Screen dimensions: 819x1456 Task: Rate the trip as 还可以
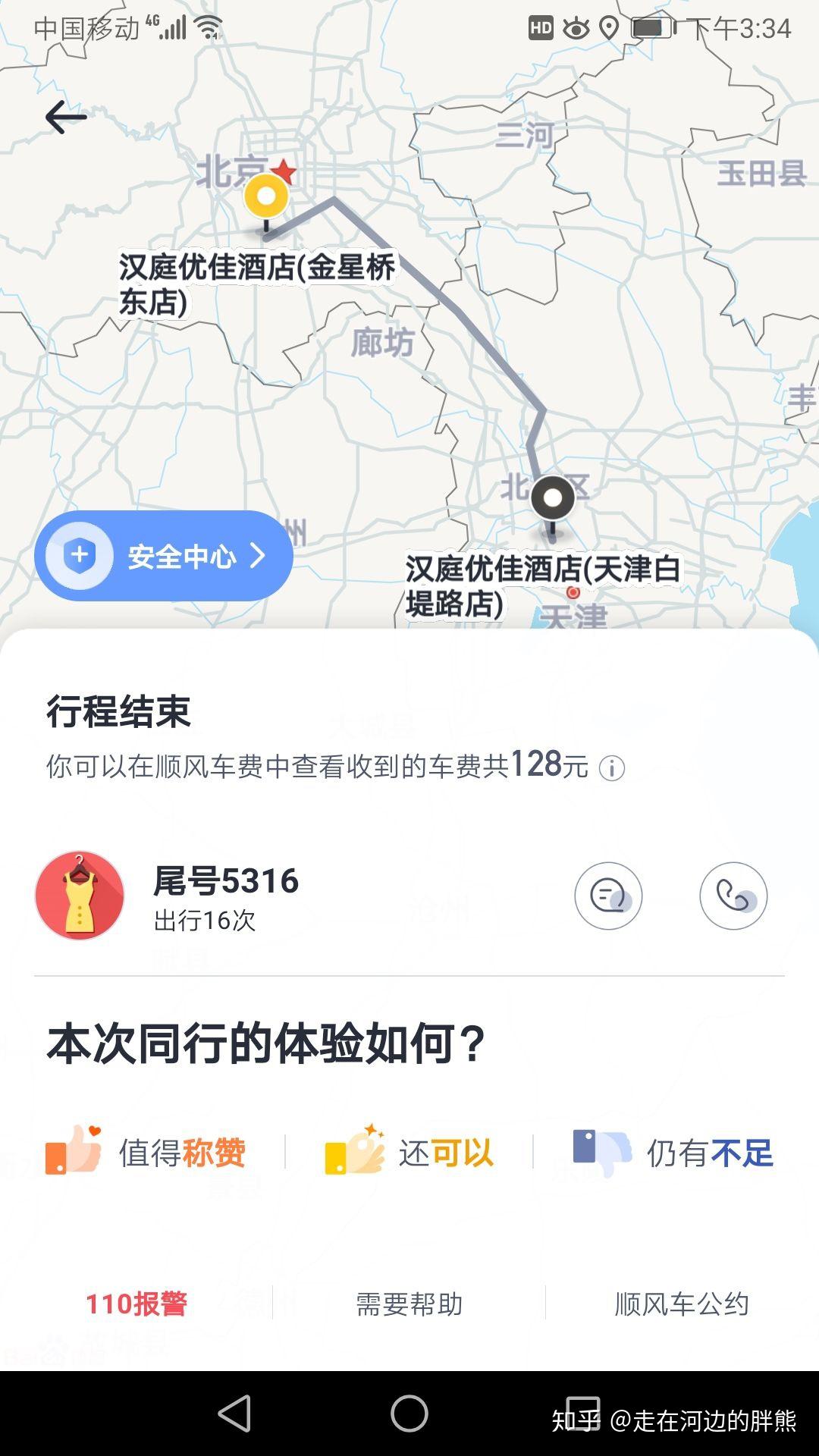point(409,1153)
